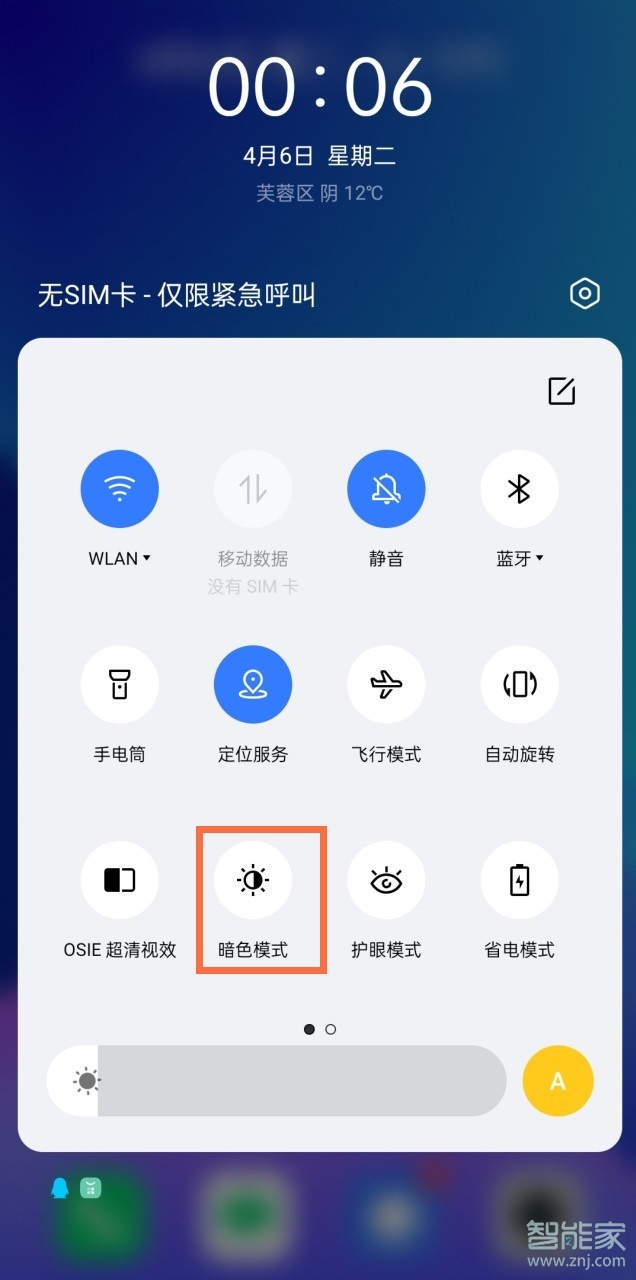Enable airplane mode (飞行模式)
This screenshot has width=636, height=1280.
pyautogui.click(x=386, y=685)
